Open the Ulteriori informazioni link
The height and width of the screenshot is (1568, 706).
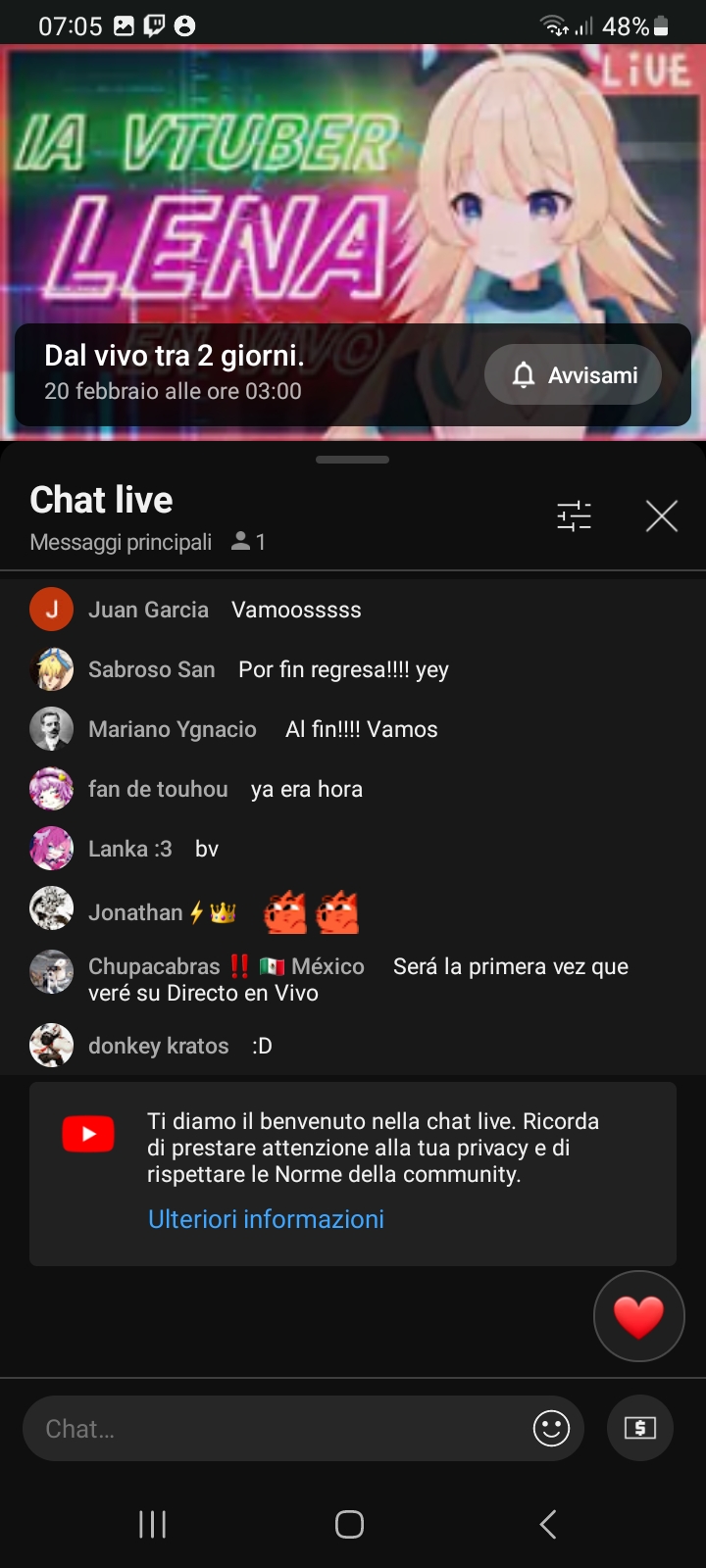(x=266, y=1219)
